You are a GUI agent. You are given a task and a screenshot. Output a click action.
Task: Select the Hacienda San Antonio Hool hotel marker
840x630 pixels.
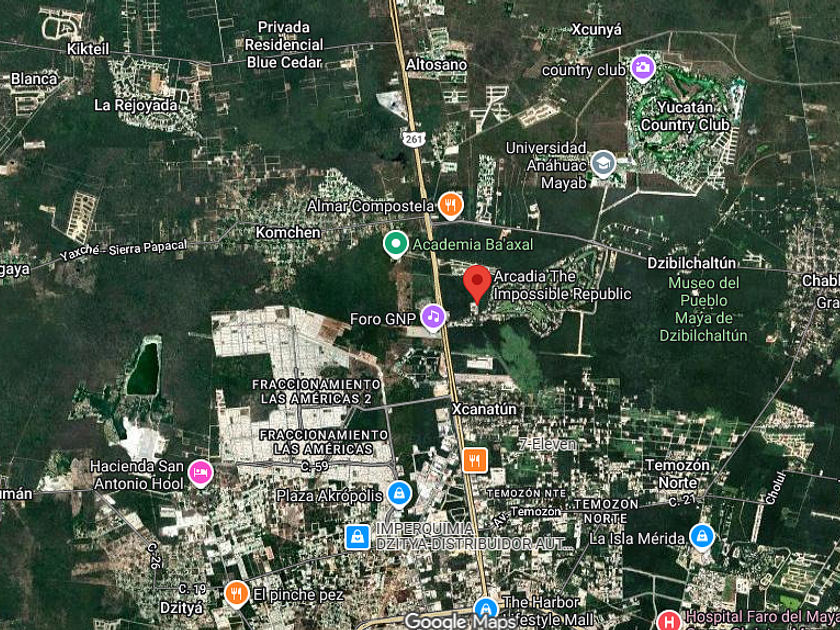click(200, 472)
